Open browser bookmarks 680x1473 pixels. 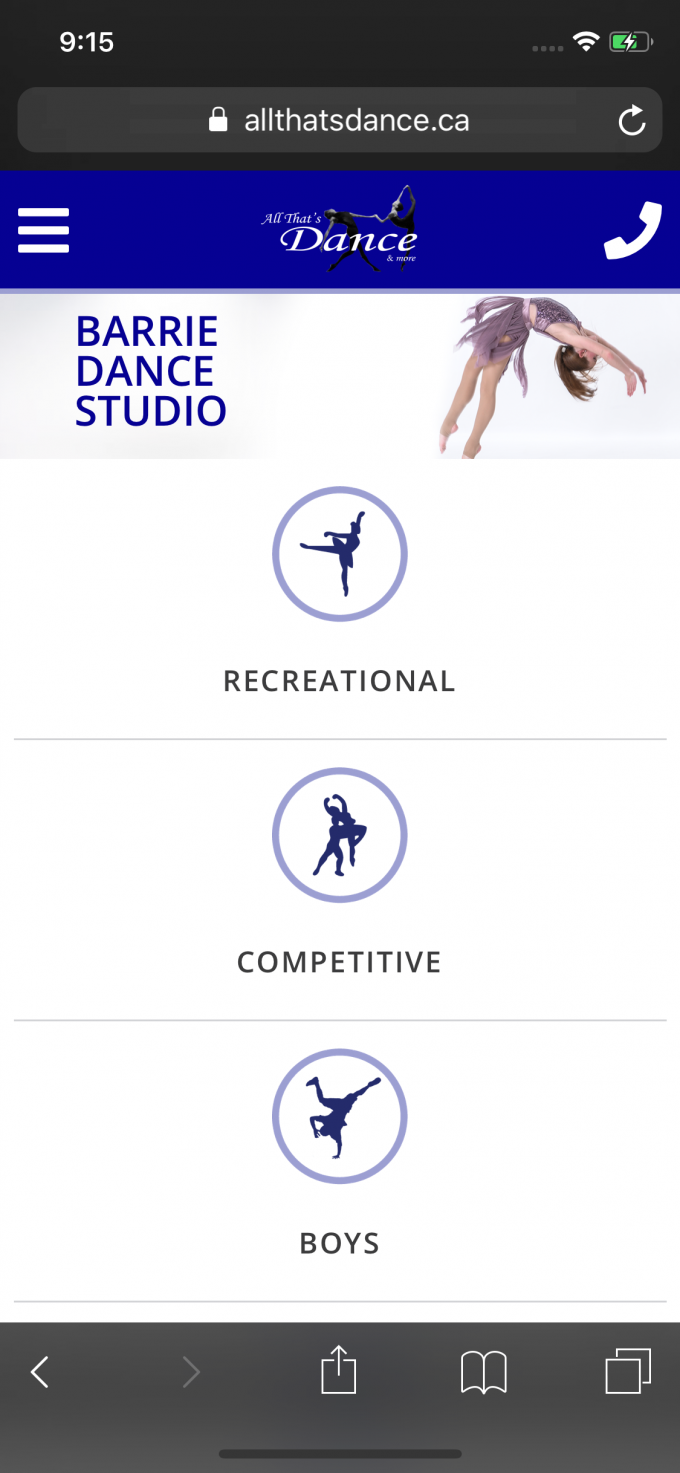[x=484, y=1372]
